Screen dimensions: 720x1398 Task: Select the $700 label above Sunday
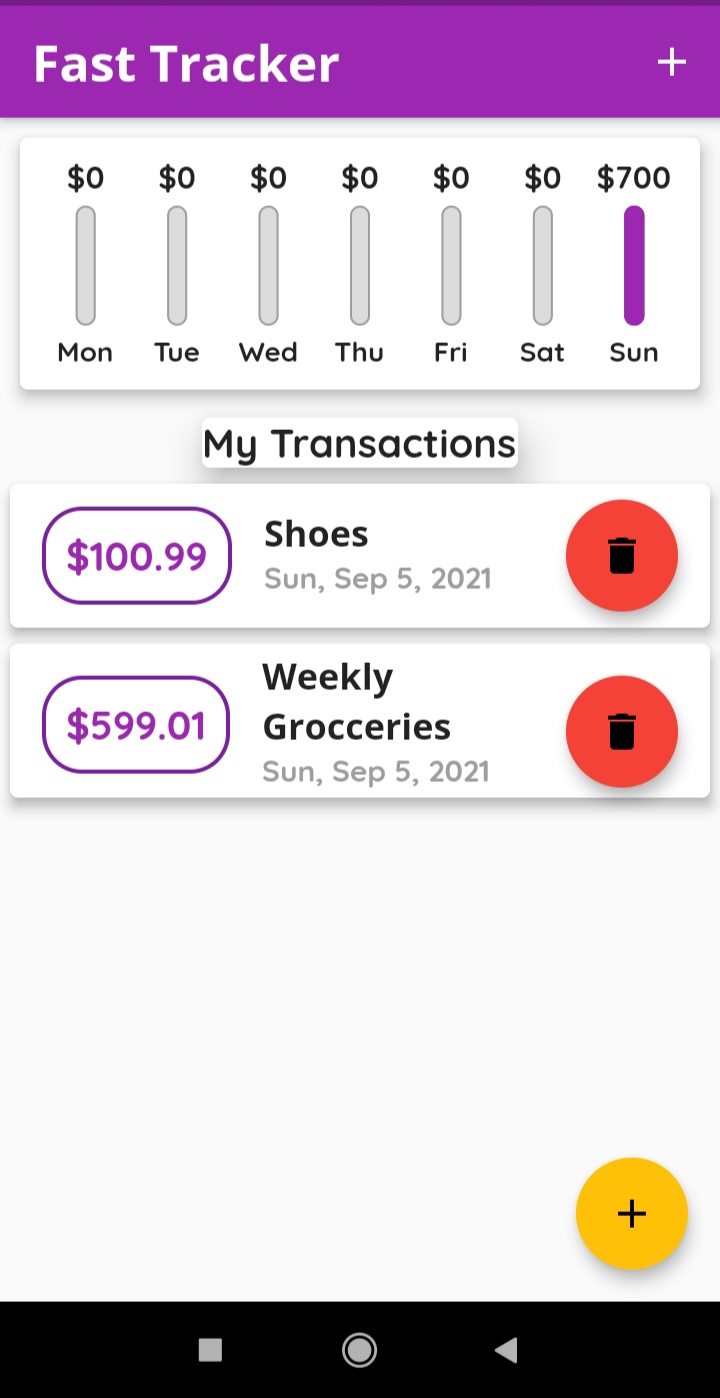click(633, 177)
